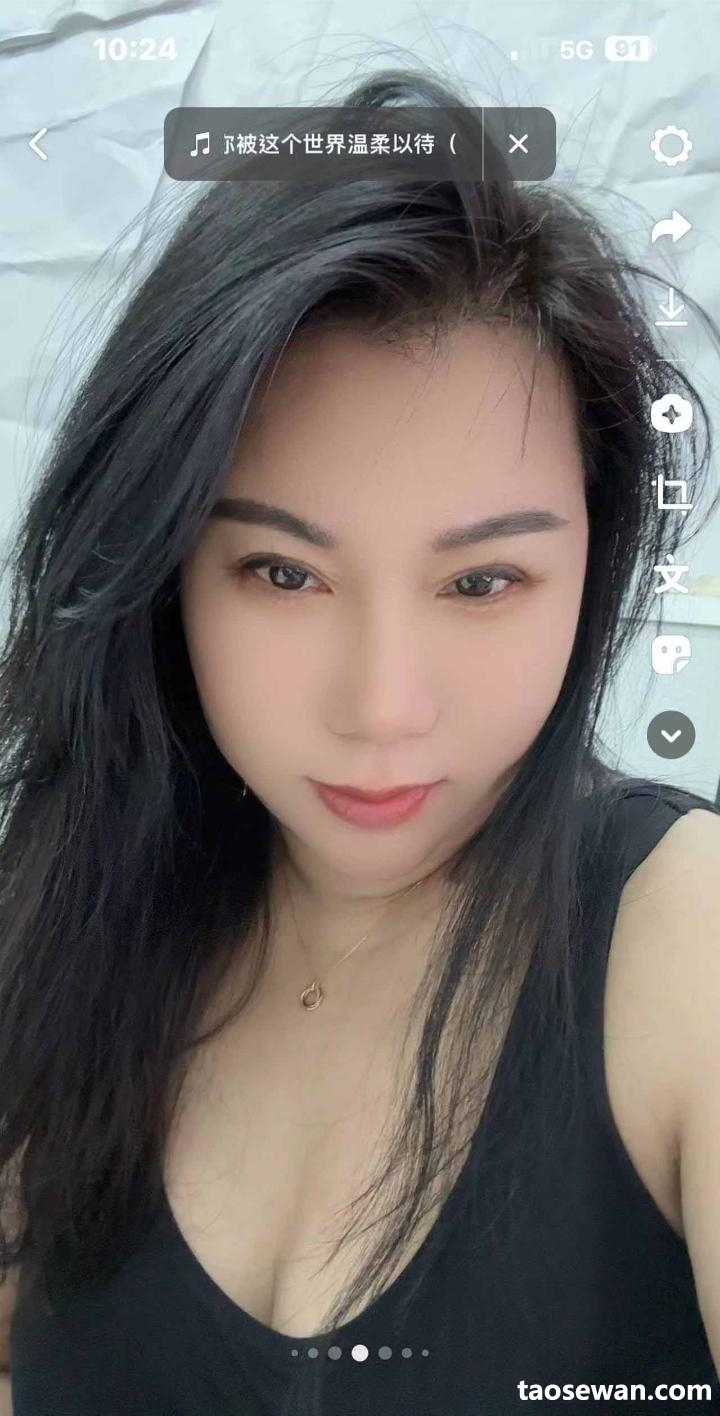This screenshot has width=720, height=1416.
Task: Download the photo to the device
Action: pos(671,308)
